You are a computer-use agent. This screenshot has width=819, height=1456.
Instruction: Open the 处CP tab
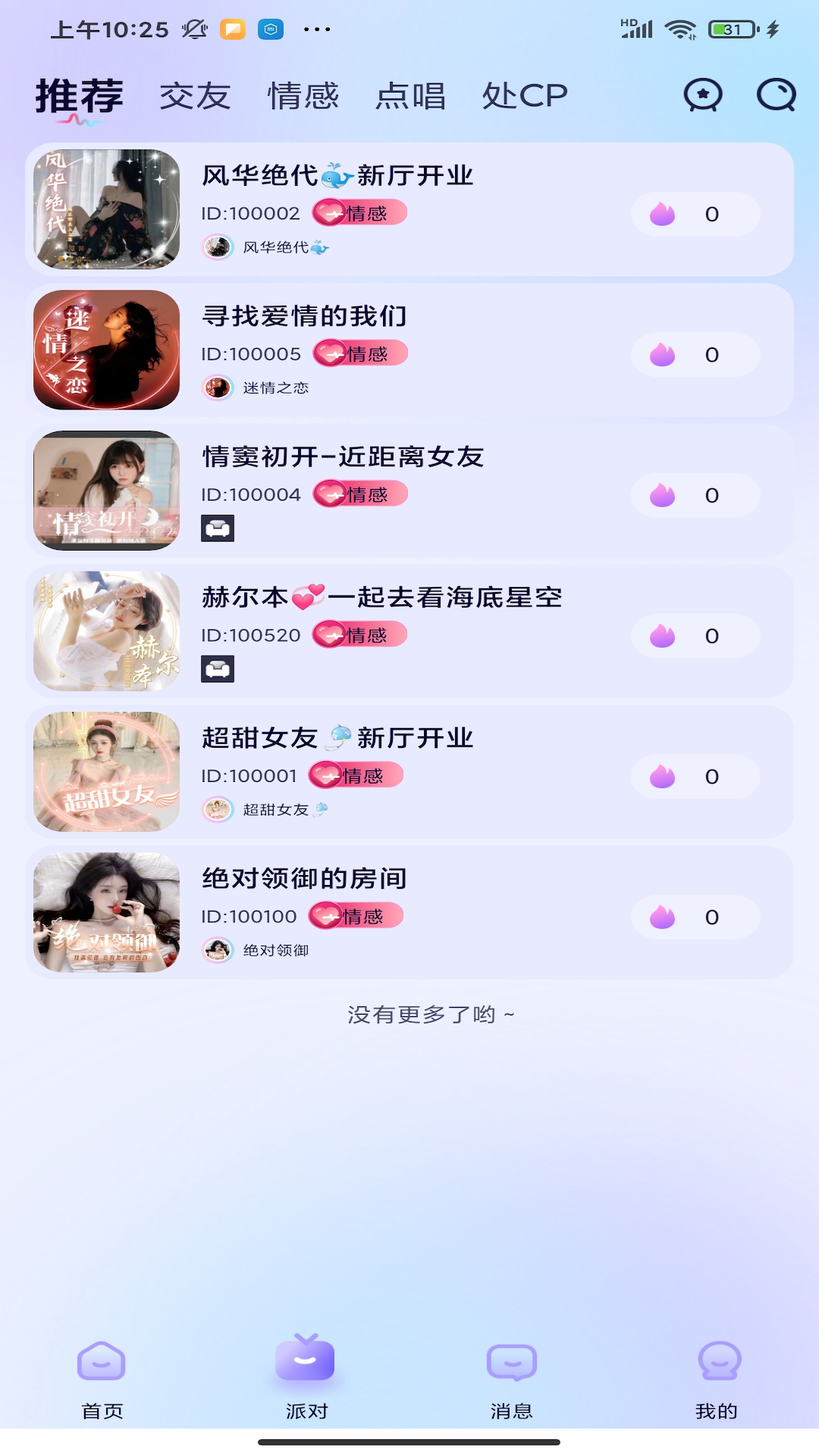coord(525,96)
